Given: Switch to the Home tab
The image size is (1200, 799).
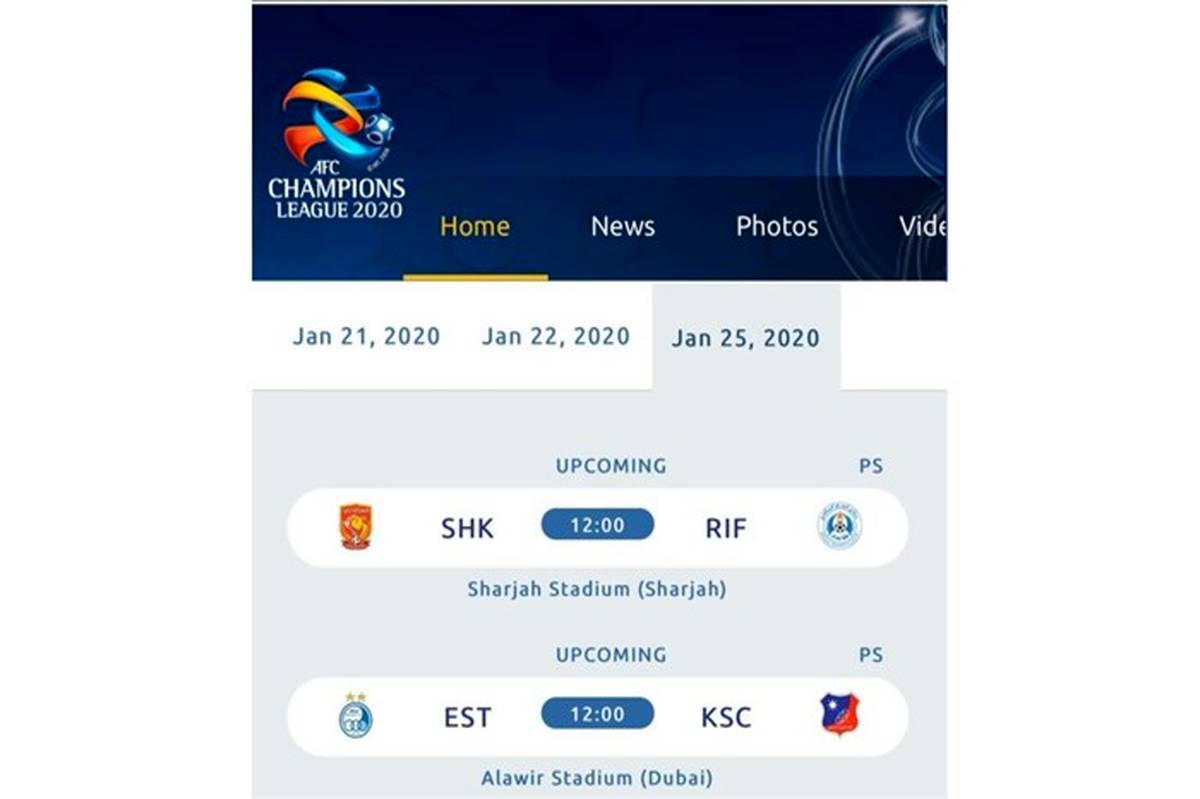Looking at the screenshot, I should (474, 227).
